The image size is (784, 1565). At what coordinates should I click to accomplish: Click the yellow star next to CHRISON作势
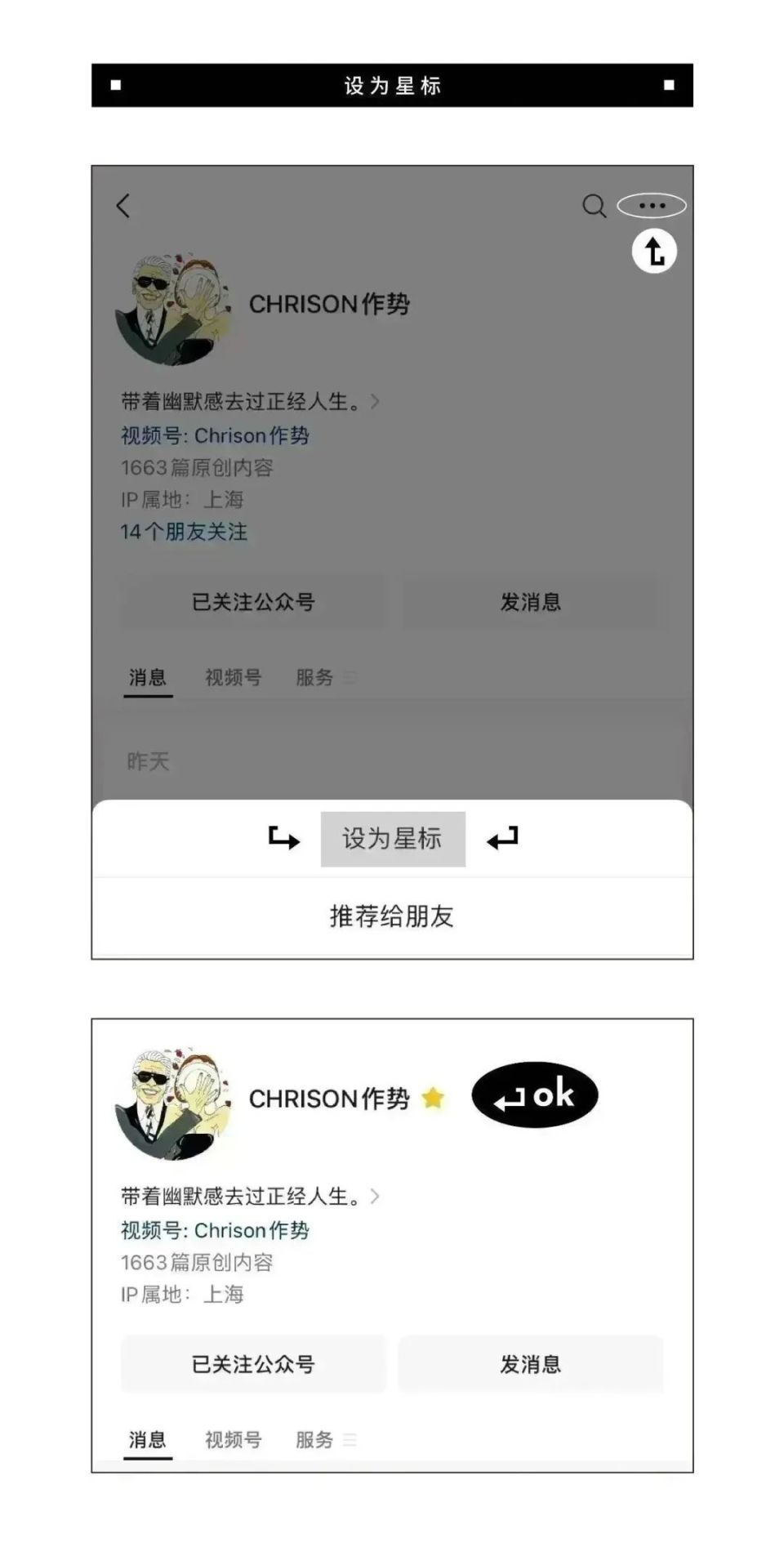click(434, 1099)
